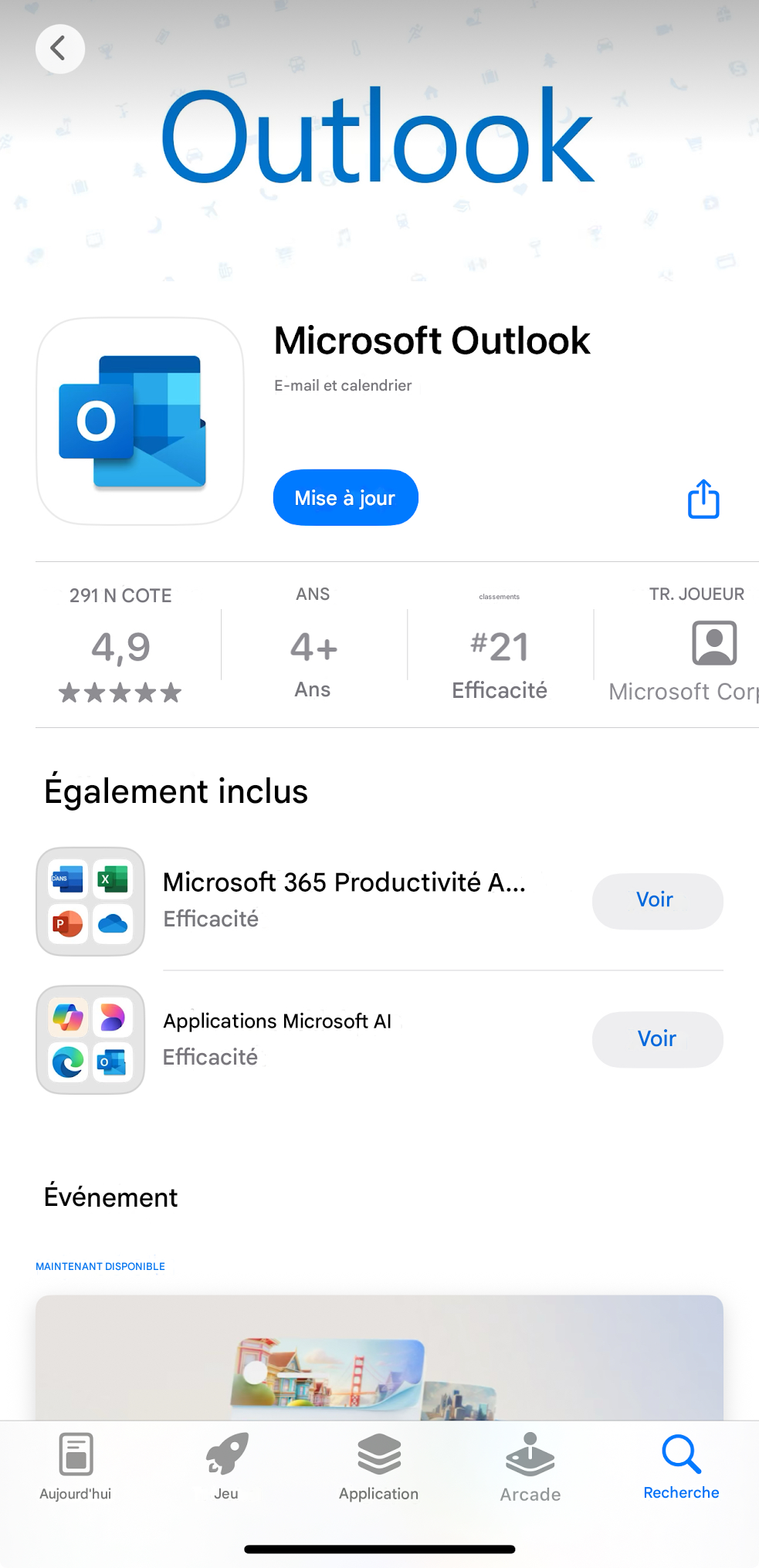Tap the Applications Microsoft AI bundle icon
The image size is (759, 1568).
tap(90, 1039)
